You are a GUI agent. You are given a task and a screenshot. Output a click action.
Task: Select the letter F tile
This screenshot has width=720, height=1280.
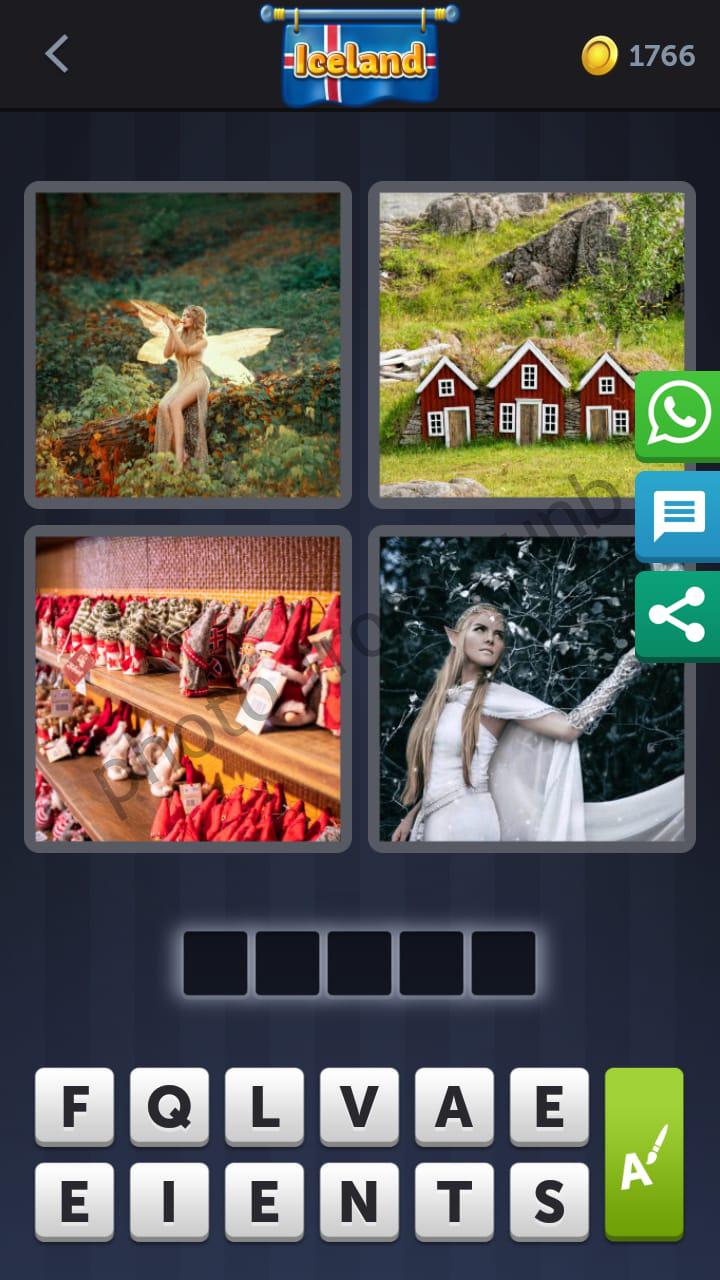tap(74, 1105)
